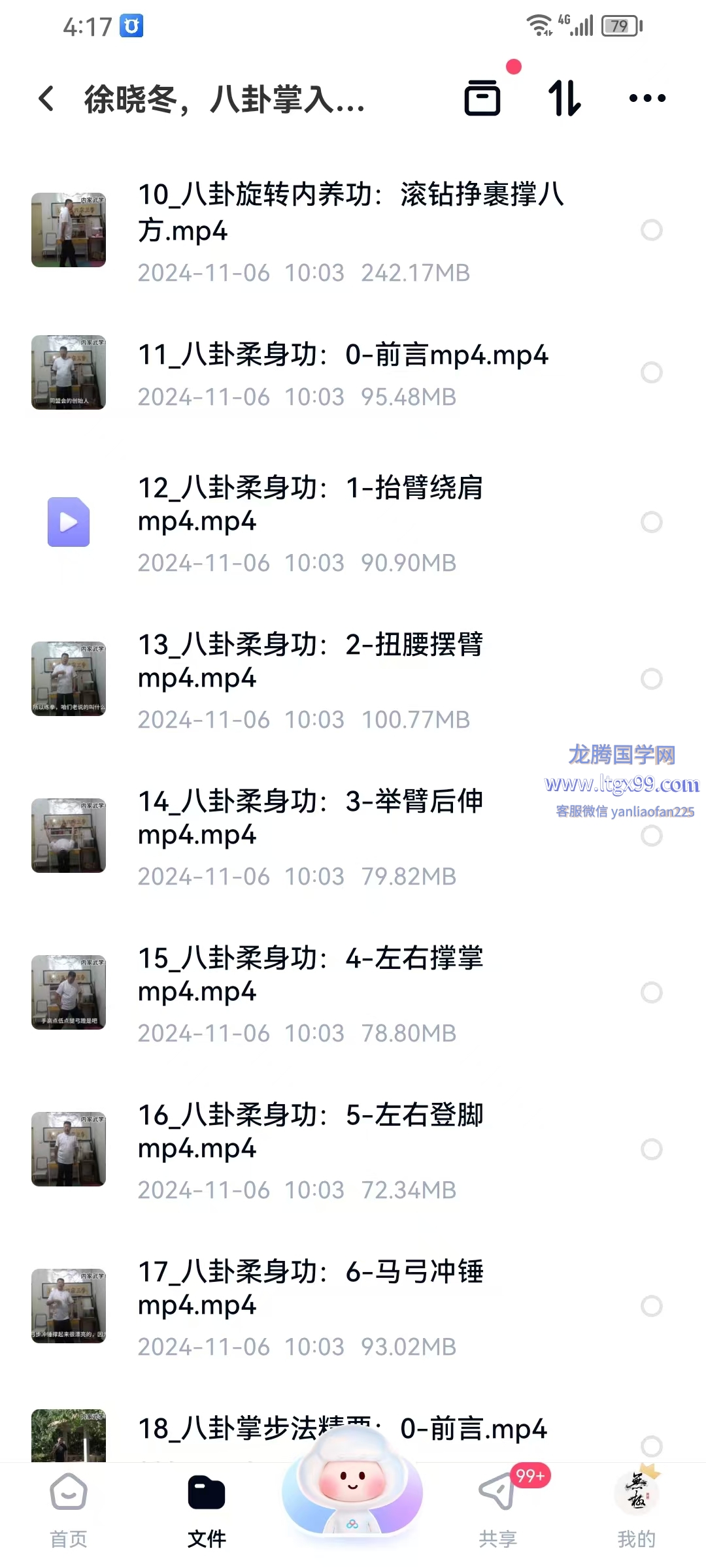Go back from the 徐晓冬 folder
The width and height of the screenshot is (706, 1568).
[46, 99]
